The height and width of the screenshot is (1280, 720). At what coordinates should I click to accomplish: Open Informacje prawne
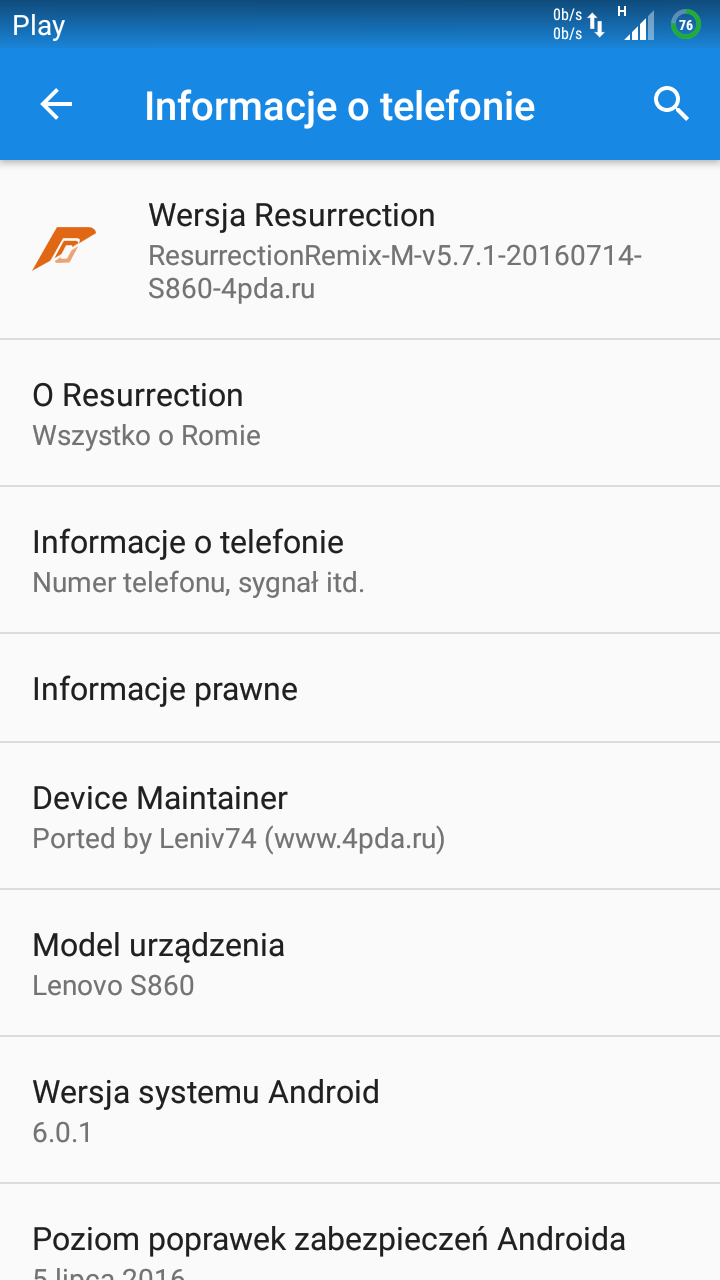click(360, 688)
